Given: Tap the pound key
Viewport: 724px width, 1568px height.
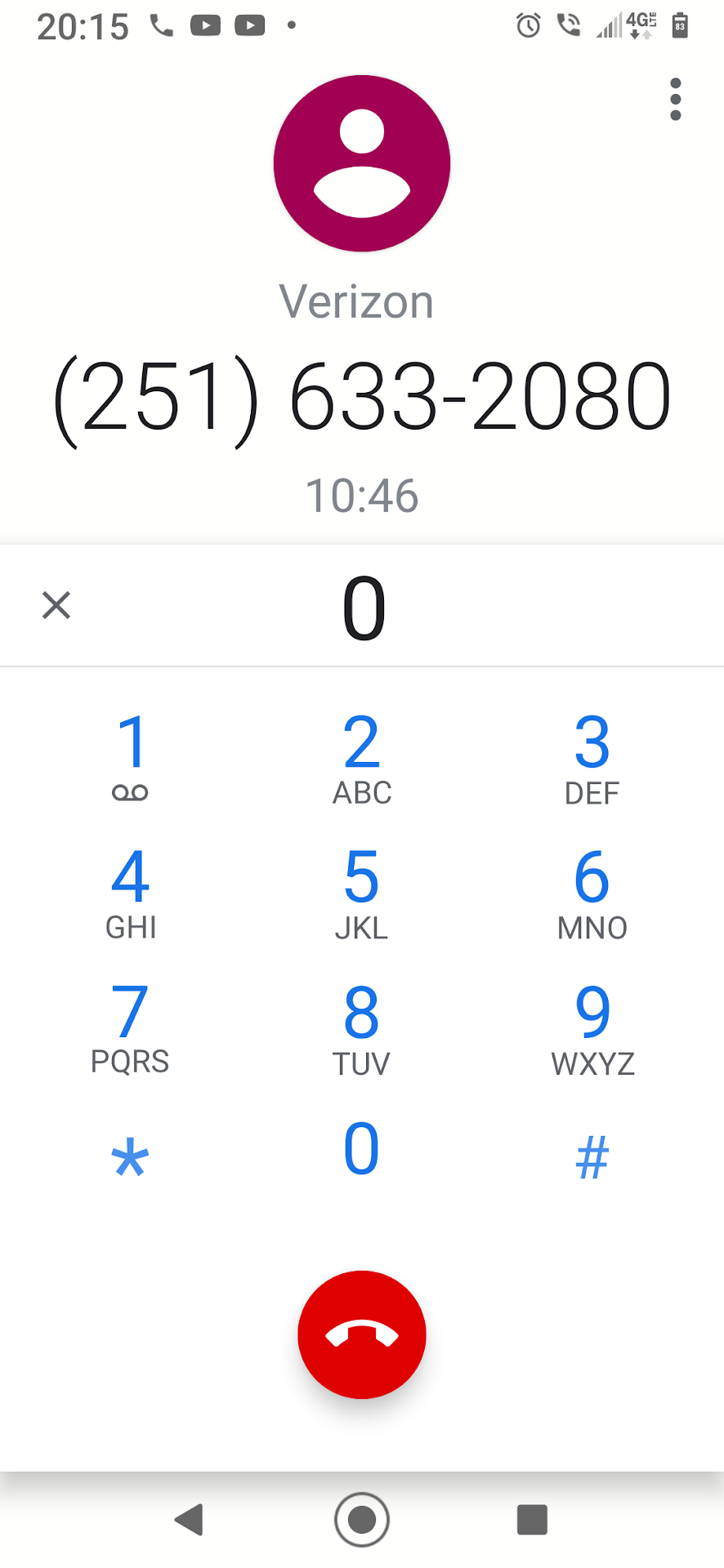Looking at the screenshot, I should (592, 1156).
